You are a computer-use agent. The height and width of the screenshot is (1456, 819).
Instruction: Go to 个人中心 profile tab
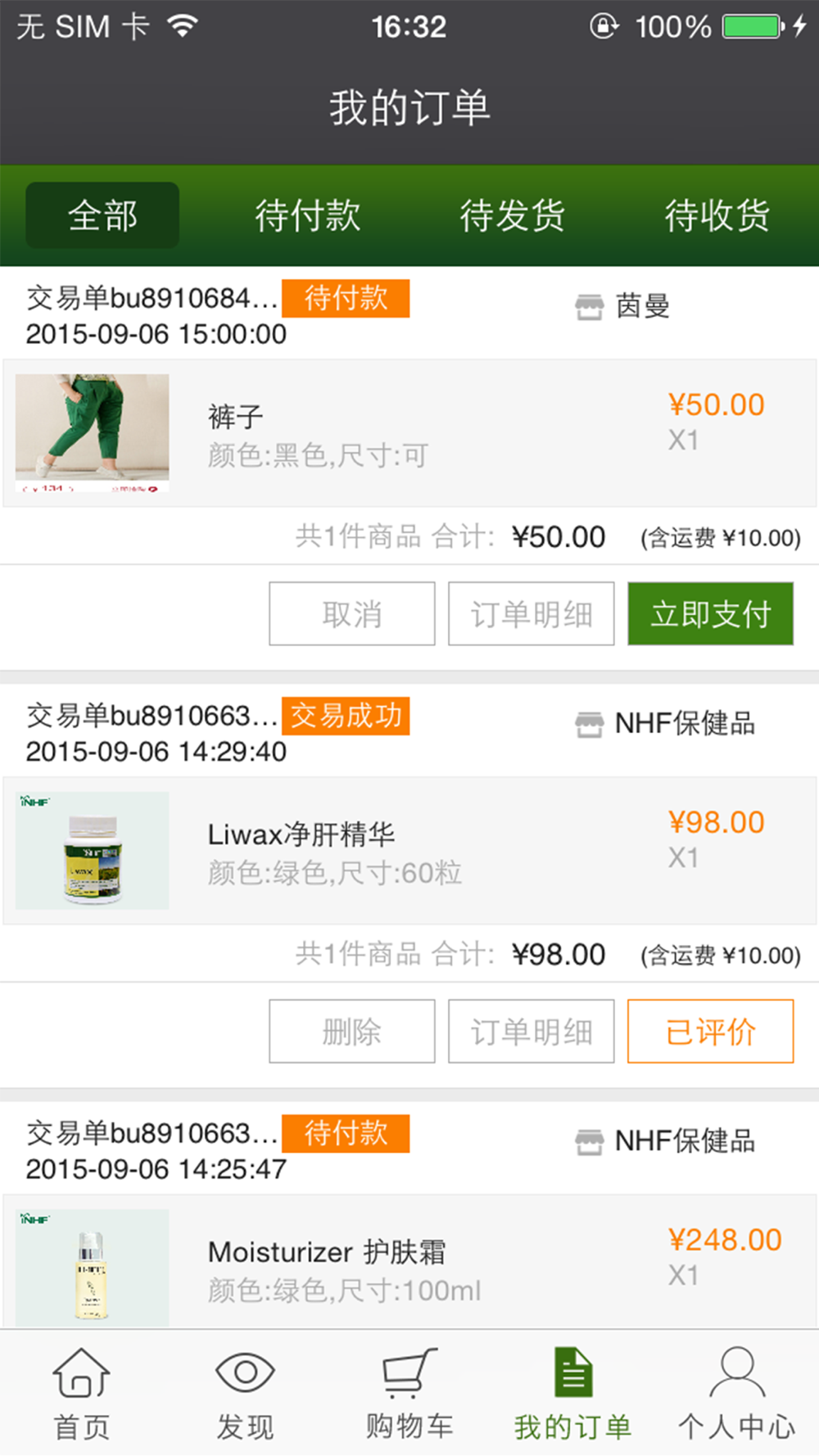click(736, 1394)
